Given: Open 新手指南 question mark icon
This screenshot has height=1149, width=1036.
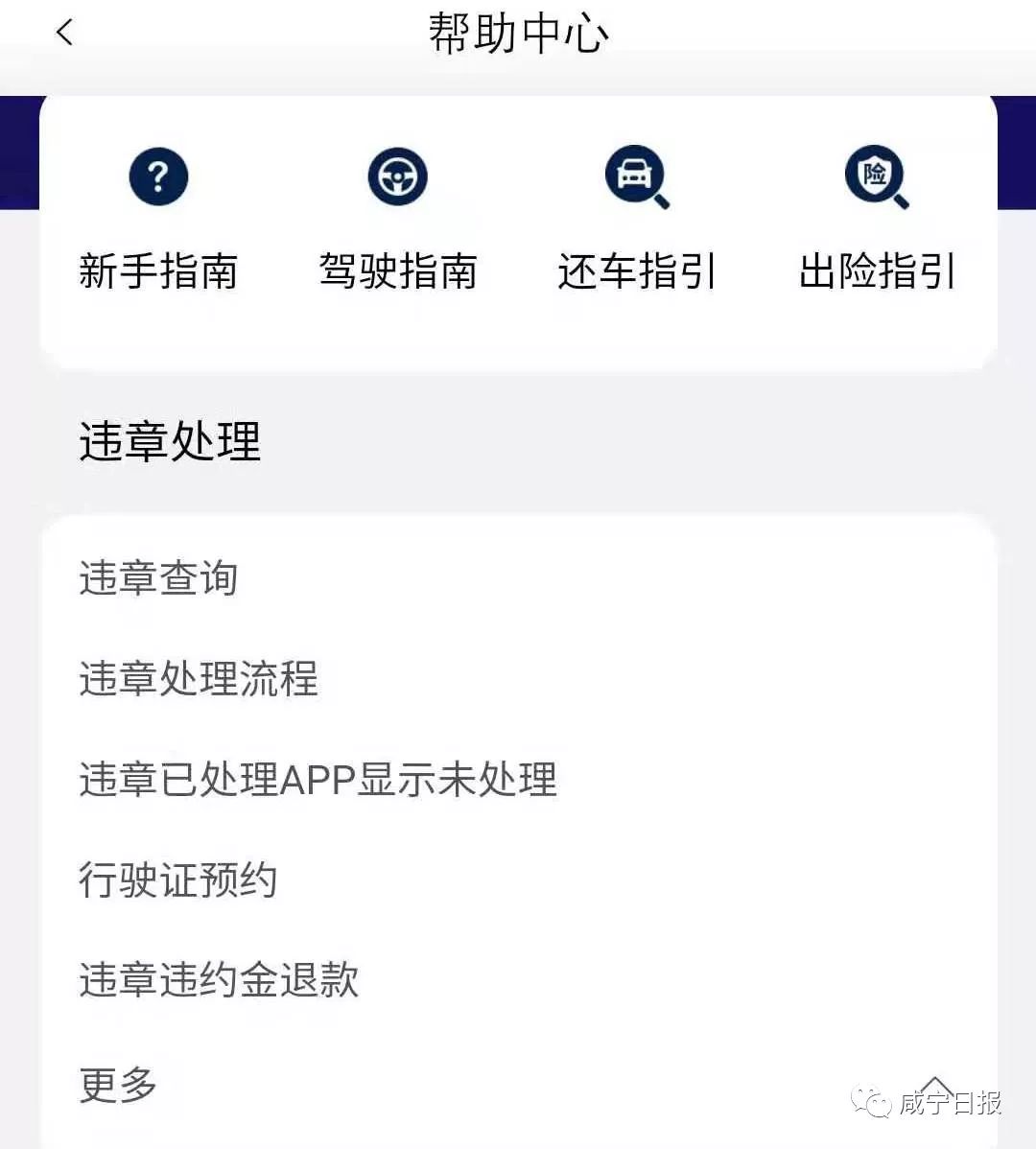Looking at the screenshot, I should click(157, 176).
